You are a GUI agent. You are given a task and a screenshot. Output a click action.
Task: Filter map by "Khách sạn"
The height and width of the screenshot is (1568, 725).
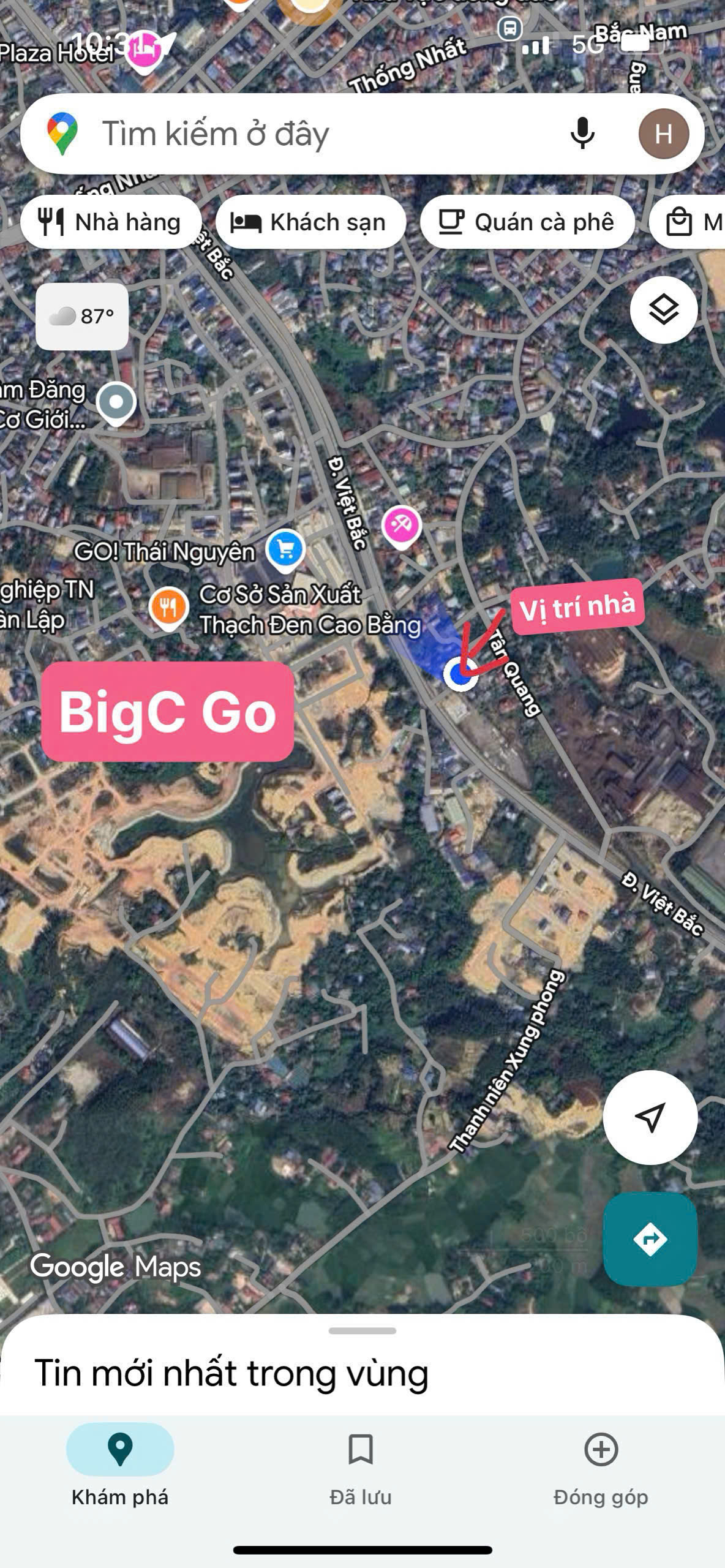click(310, 222)
